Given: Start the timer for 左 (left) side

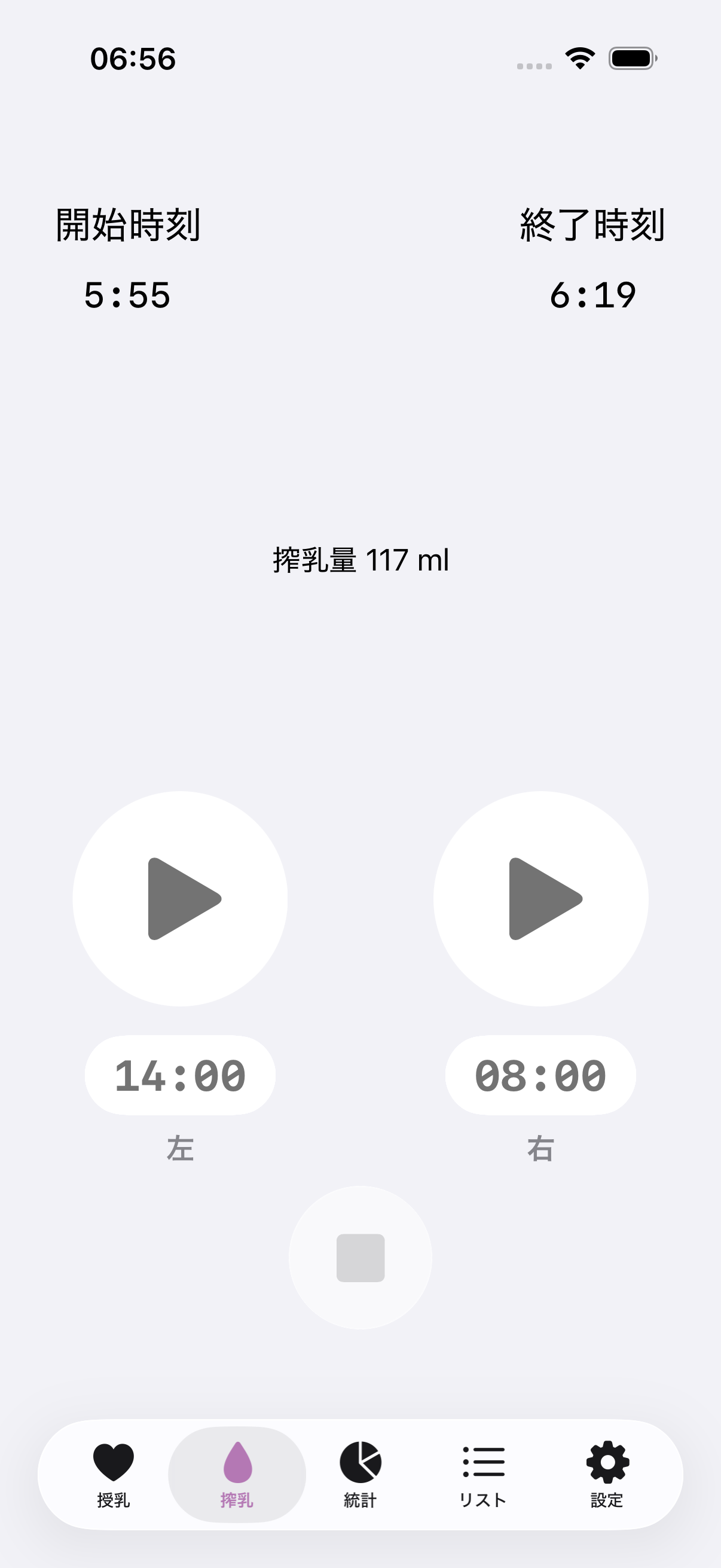Looking at the screenshot, I should [x=180, y=898].
